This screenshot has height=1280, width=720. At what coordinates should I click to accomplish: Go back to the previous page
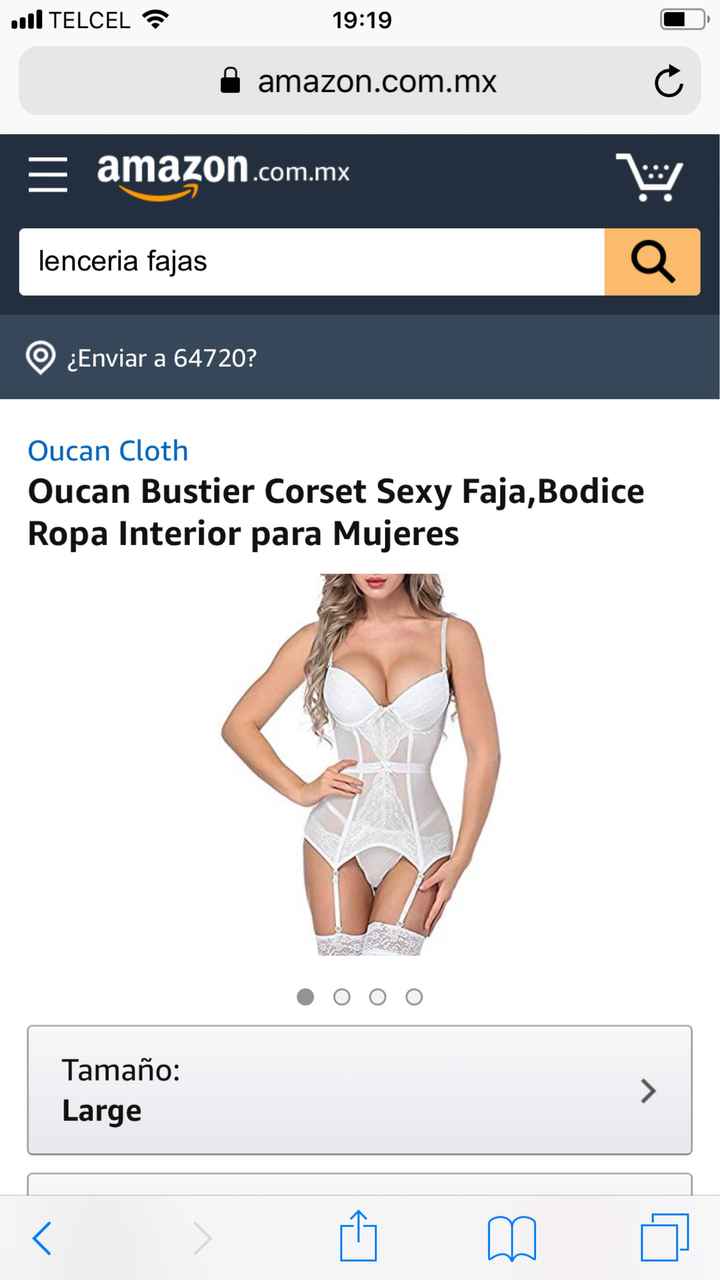42,1238
